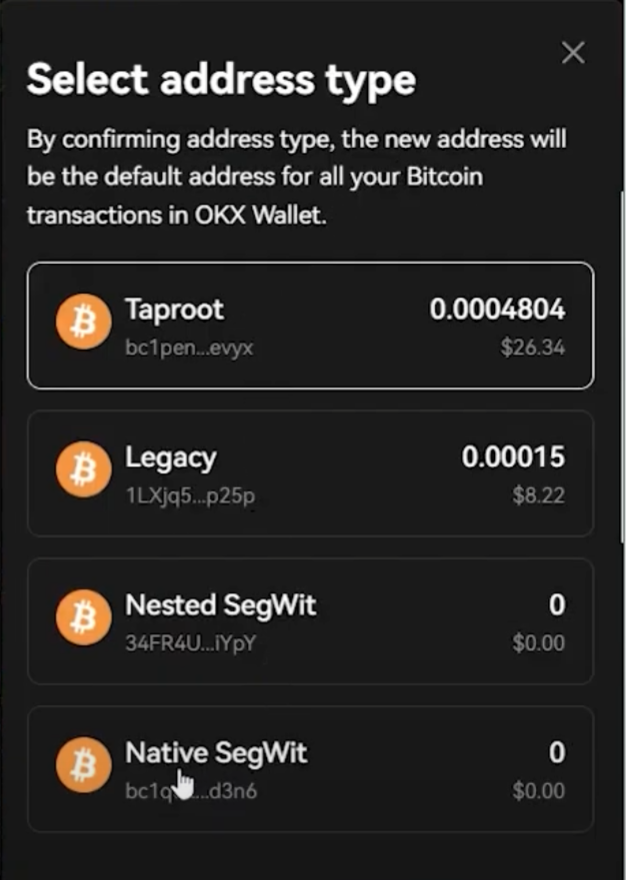626x880 pixels.
Task: Close the Select address type dialog
Action: point(573,53)
